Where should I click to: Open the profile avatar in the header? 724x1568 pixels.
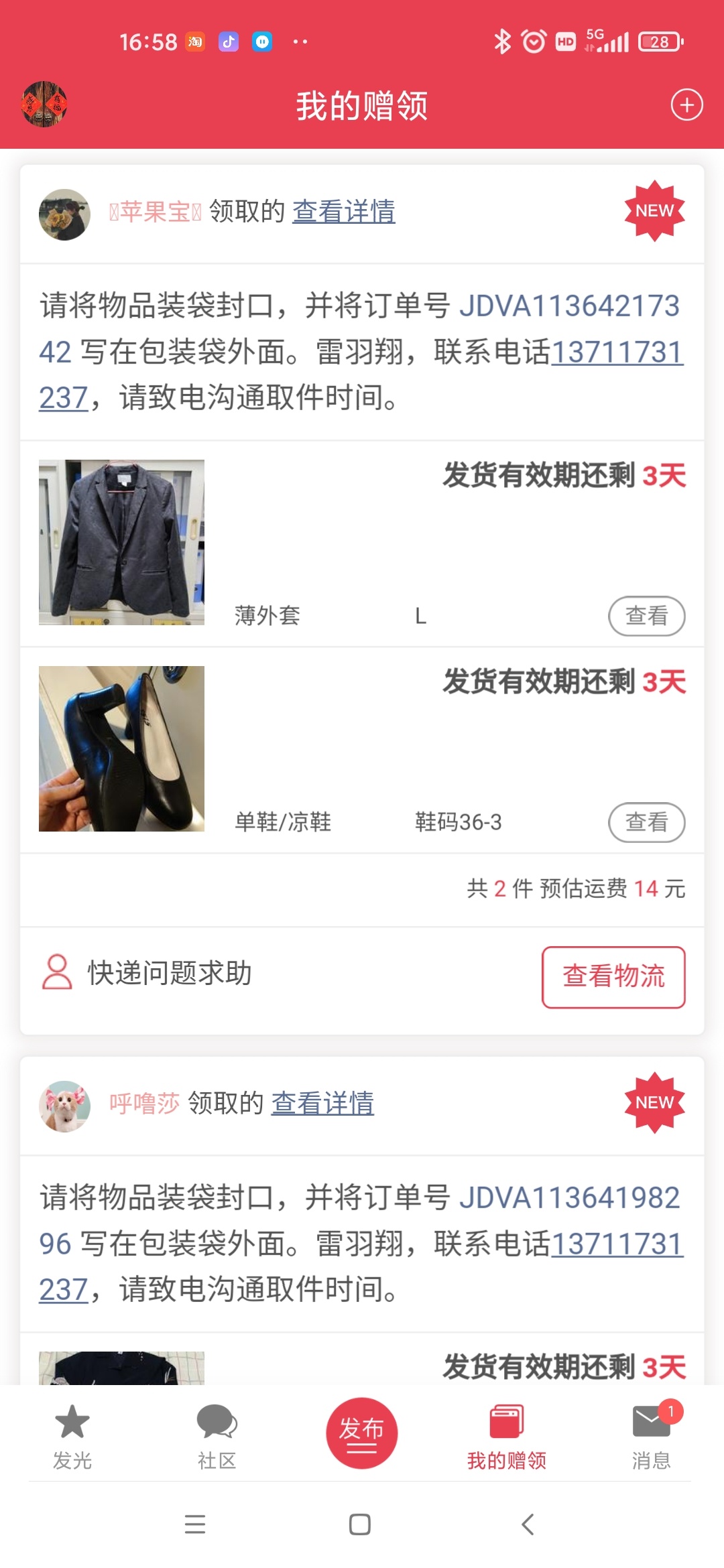click(44, 105)
